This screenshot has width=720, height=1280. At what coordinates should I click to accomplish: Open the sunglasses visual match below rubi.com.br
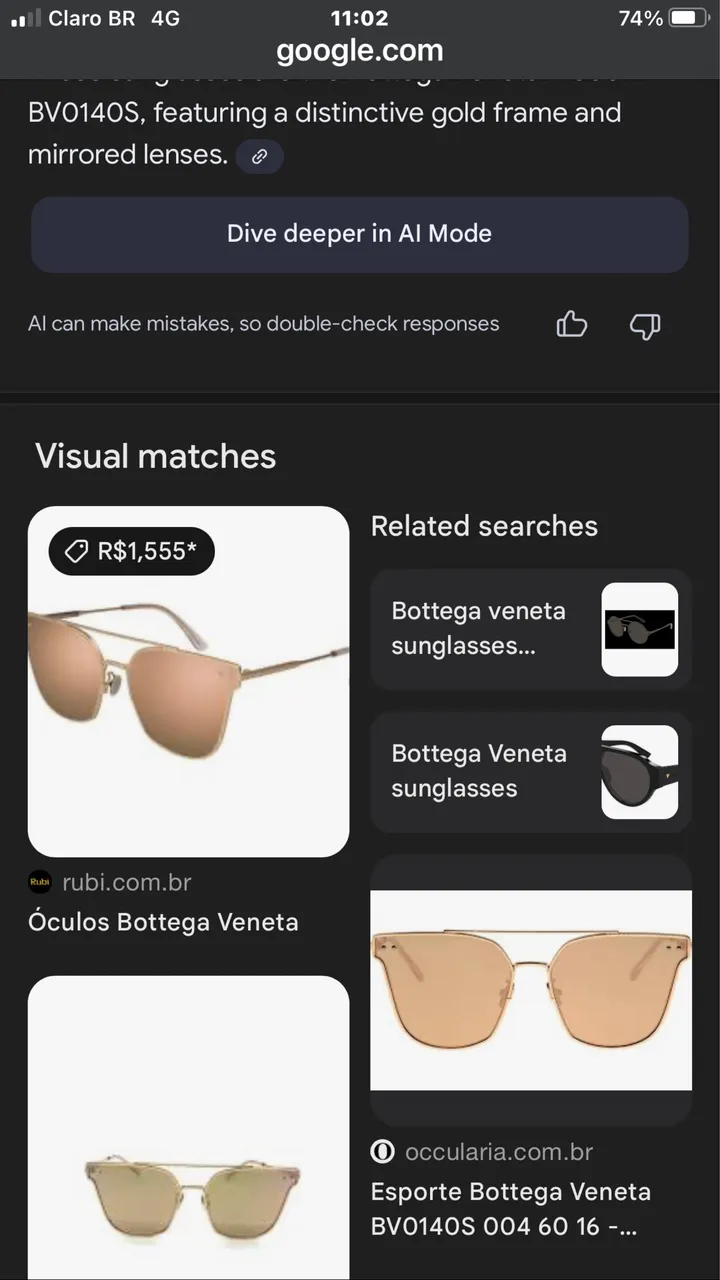(x=188, y=1127)
